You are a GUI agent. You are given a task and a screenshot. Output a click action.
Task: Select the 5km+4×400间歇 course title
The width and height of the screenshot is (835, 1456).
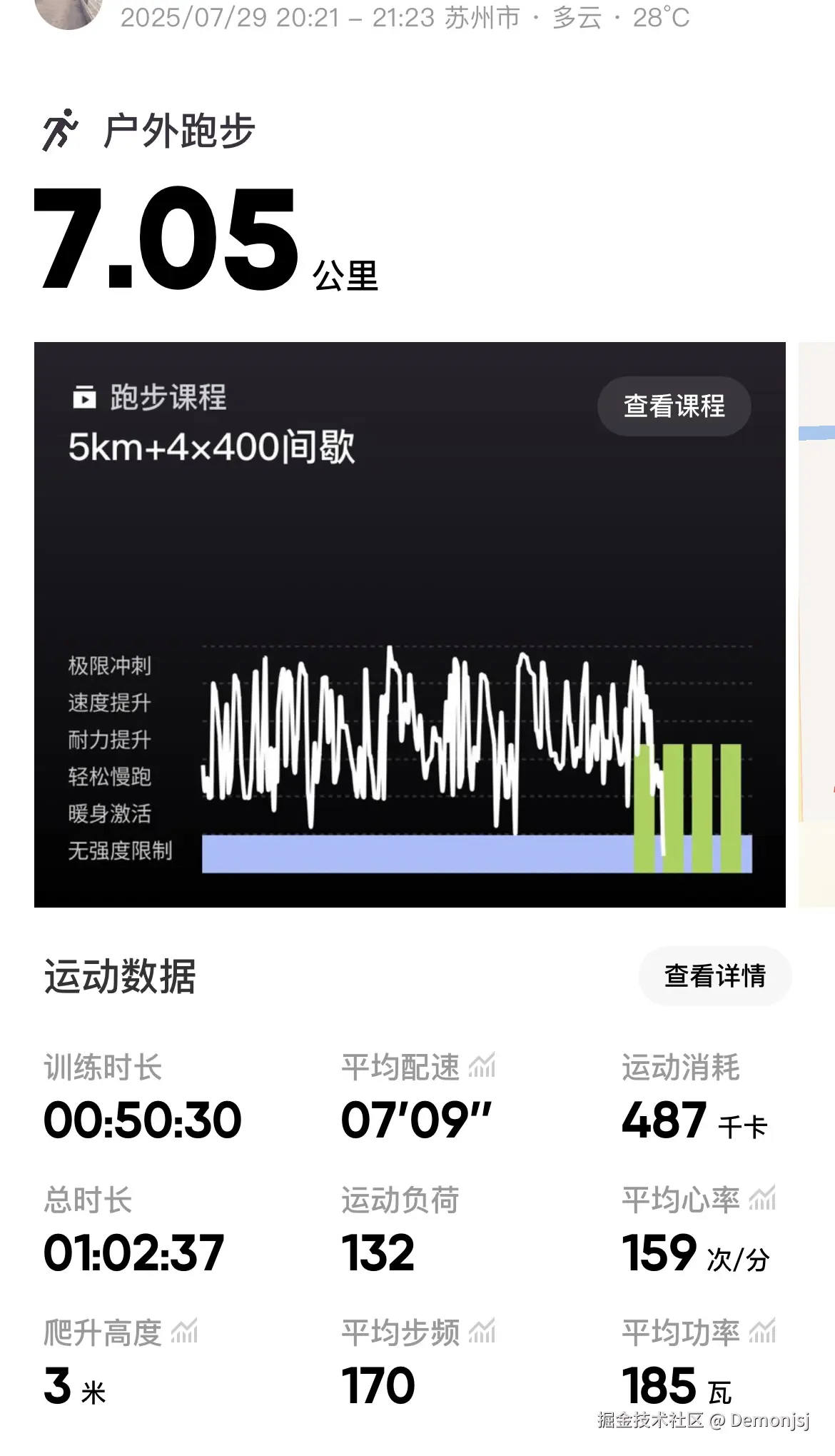(212, 448)
